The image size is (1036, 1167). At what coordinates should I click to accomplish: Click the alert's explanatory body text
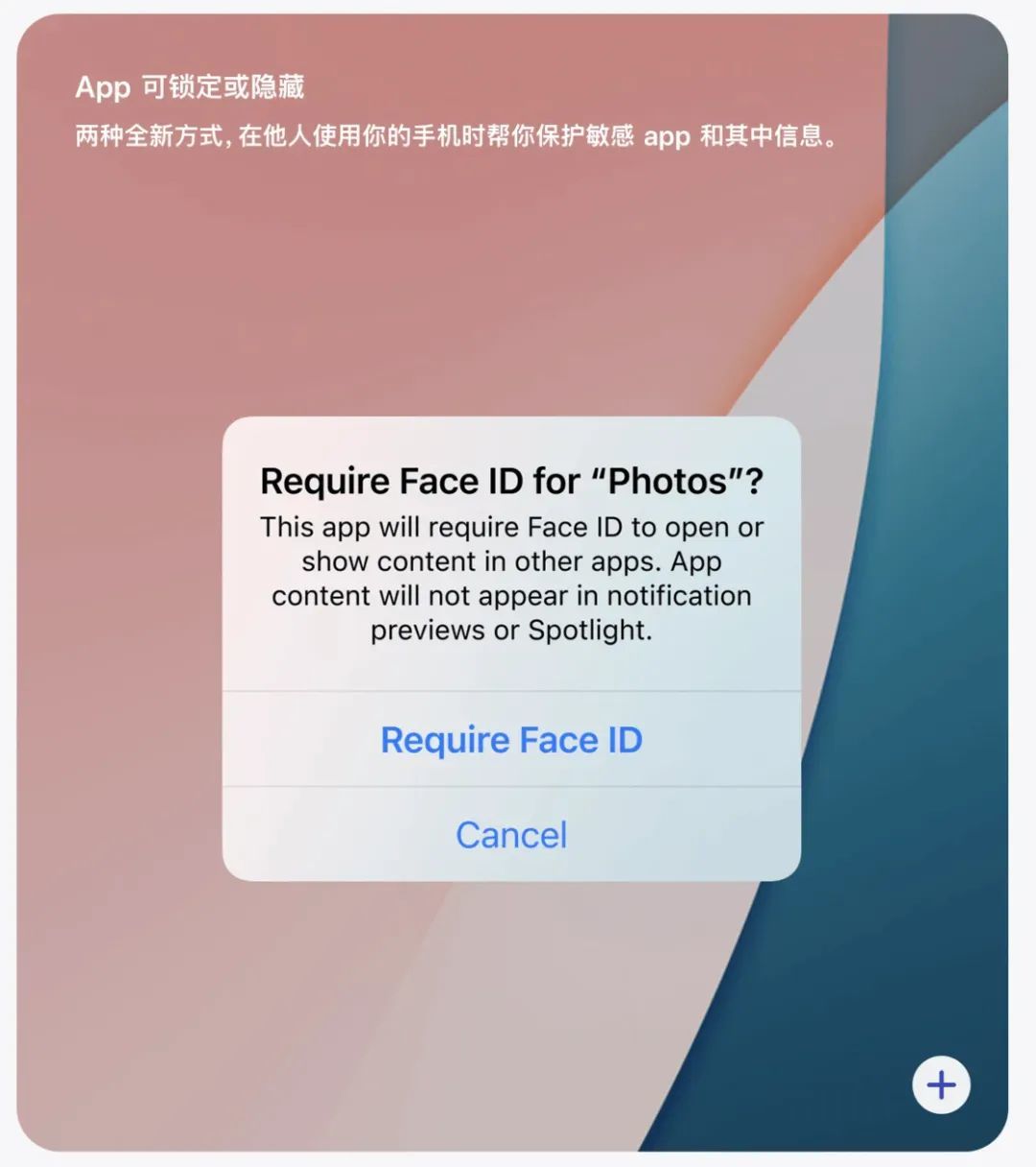point(511,578)
